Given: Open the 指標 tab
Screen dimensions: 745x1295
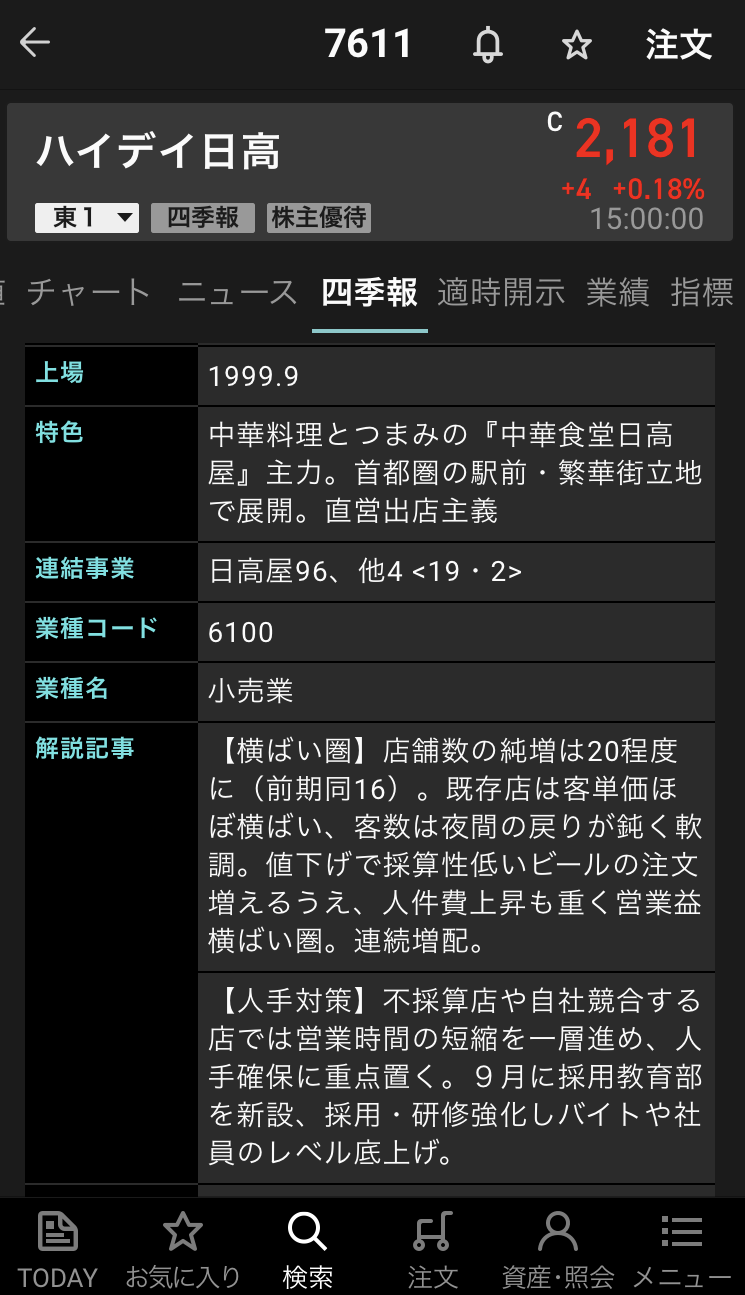Looking at the screenshot, I should [702, 292].
